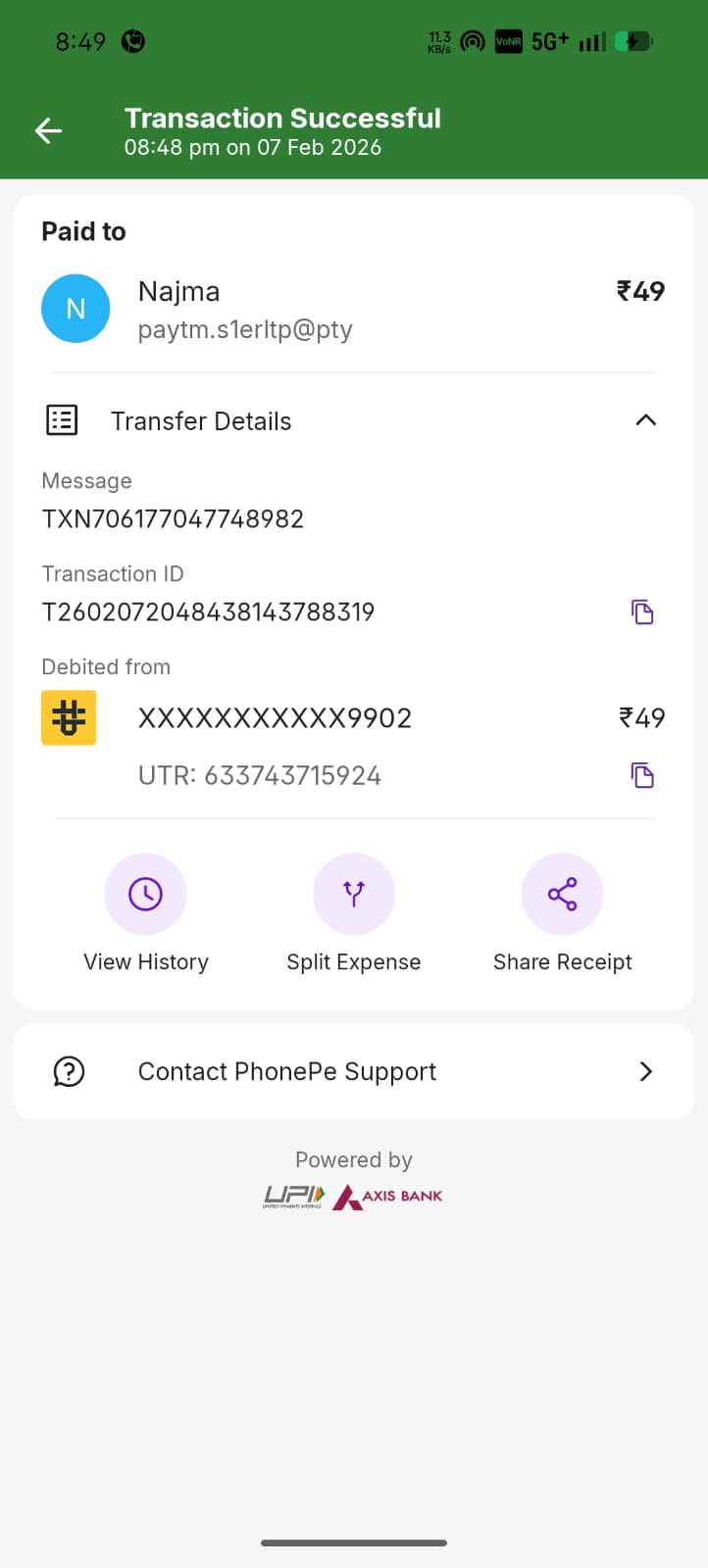Go back using the top arrow
The width and height of the screenshot is (708, 1568).
48,130
